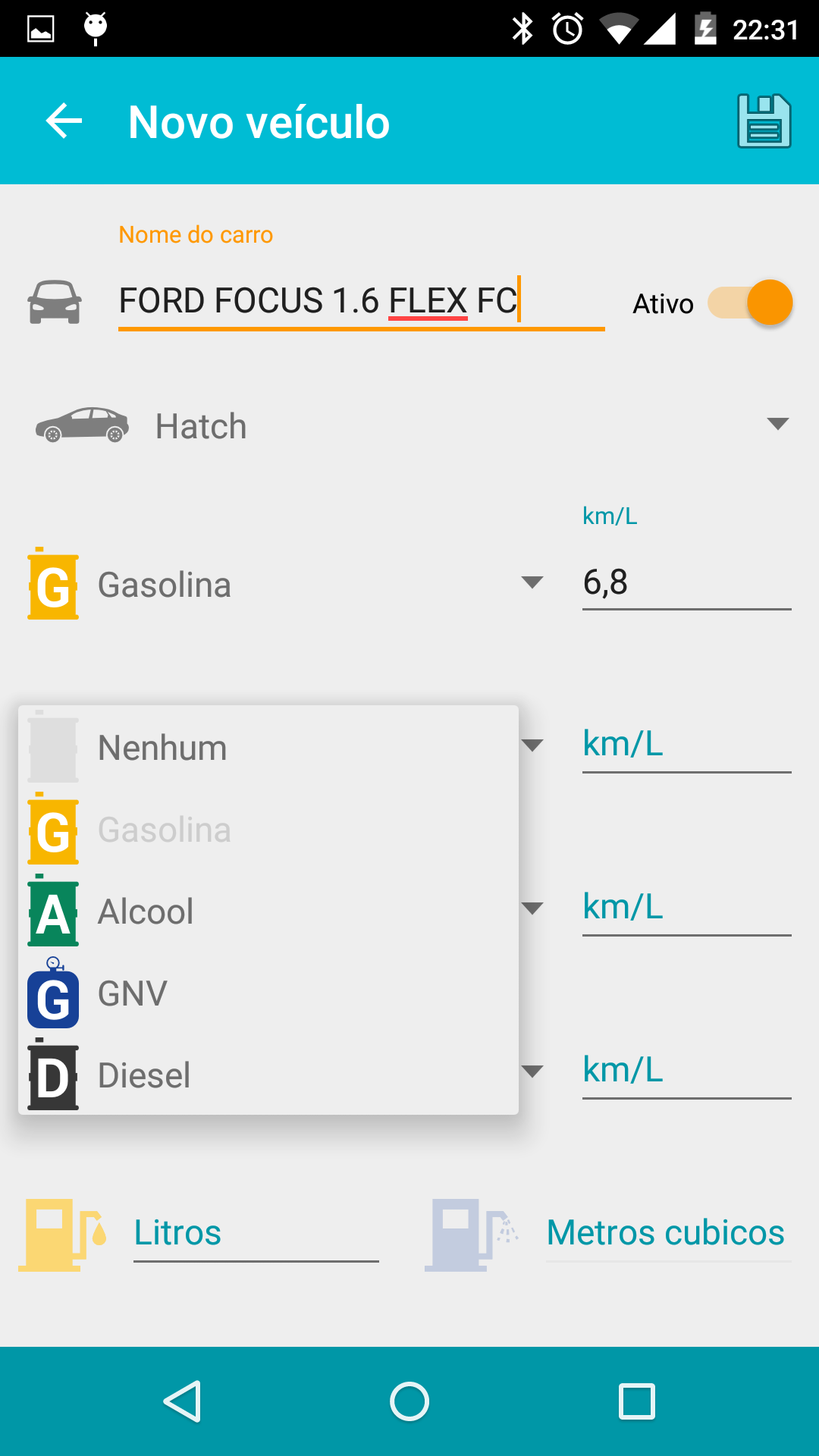Open the Gasolina fuel dropdown
Screen dimensions: 819x1456
click(x=285, y=584)
